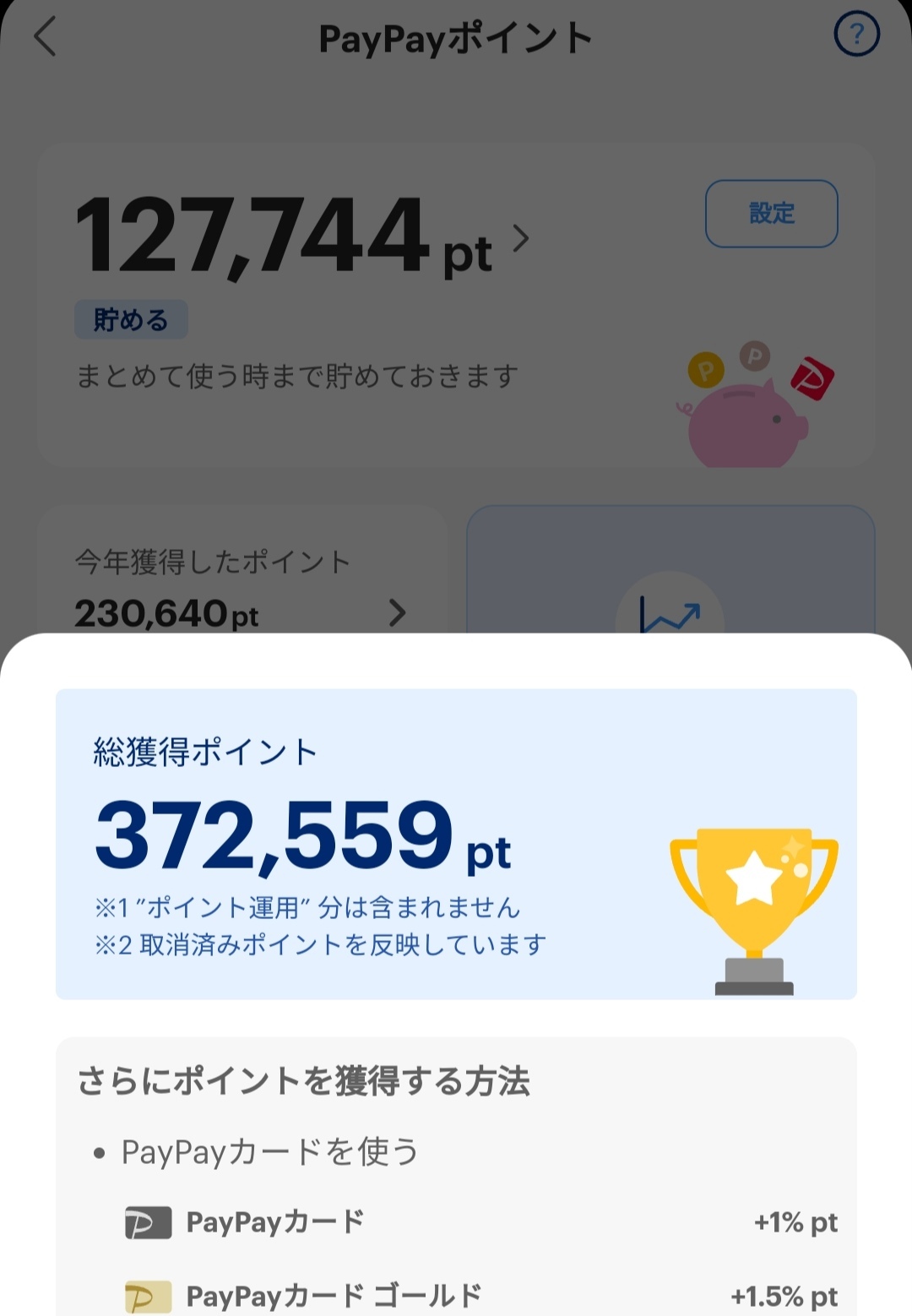Go back from PayPay Points screen
Image resolution: width=912 pixels, height=1316 pixels.
pos(46,38)
